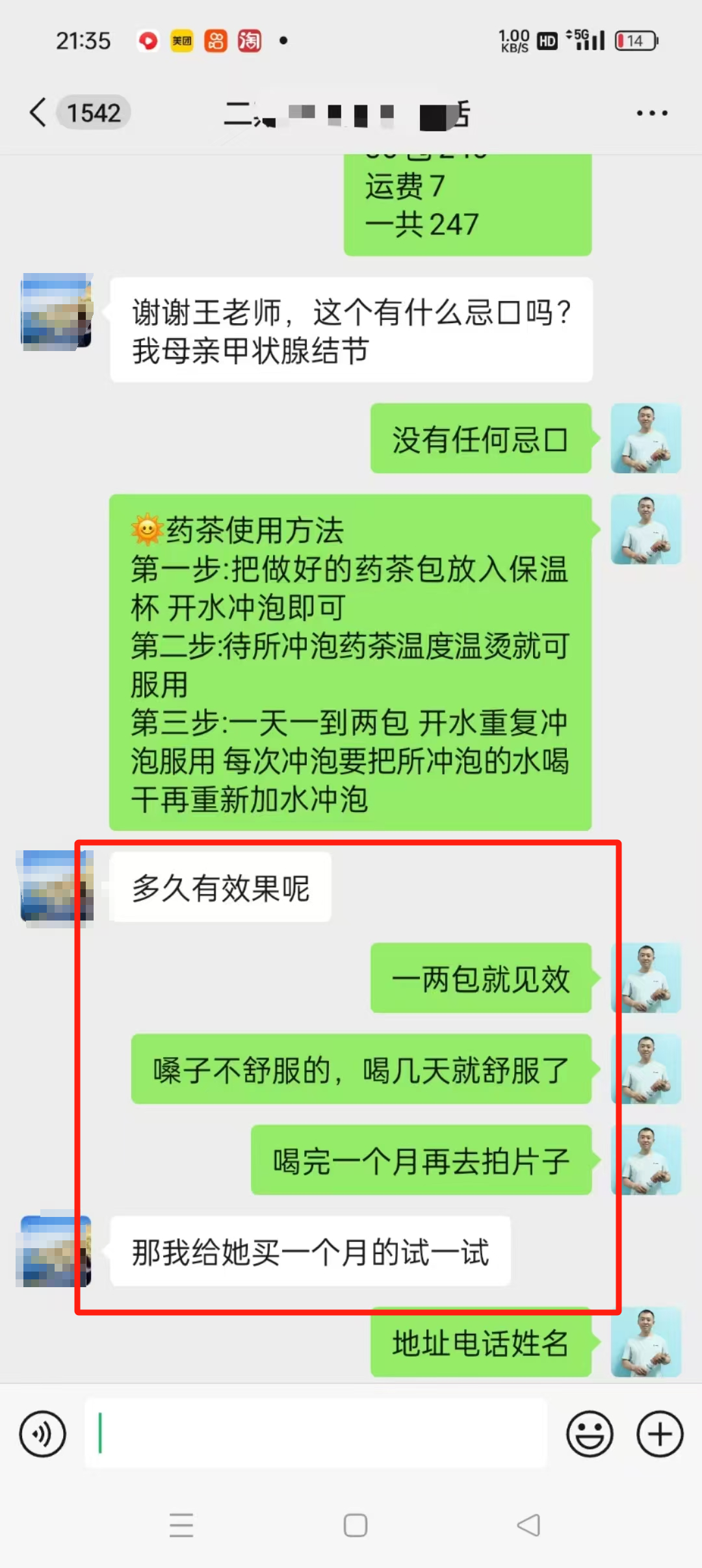Screen dimensions: 702x1568
Task: Switch to voice message input
Action: tap(43, 1433)
